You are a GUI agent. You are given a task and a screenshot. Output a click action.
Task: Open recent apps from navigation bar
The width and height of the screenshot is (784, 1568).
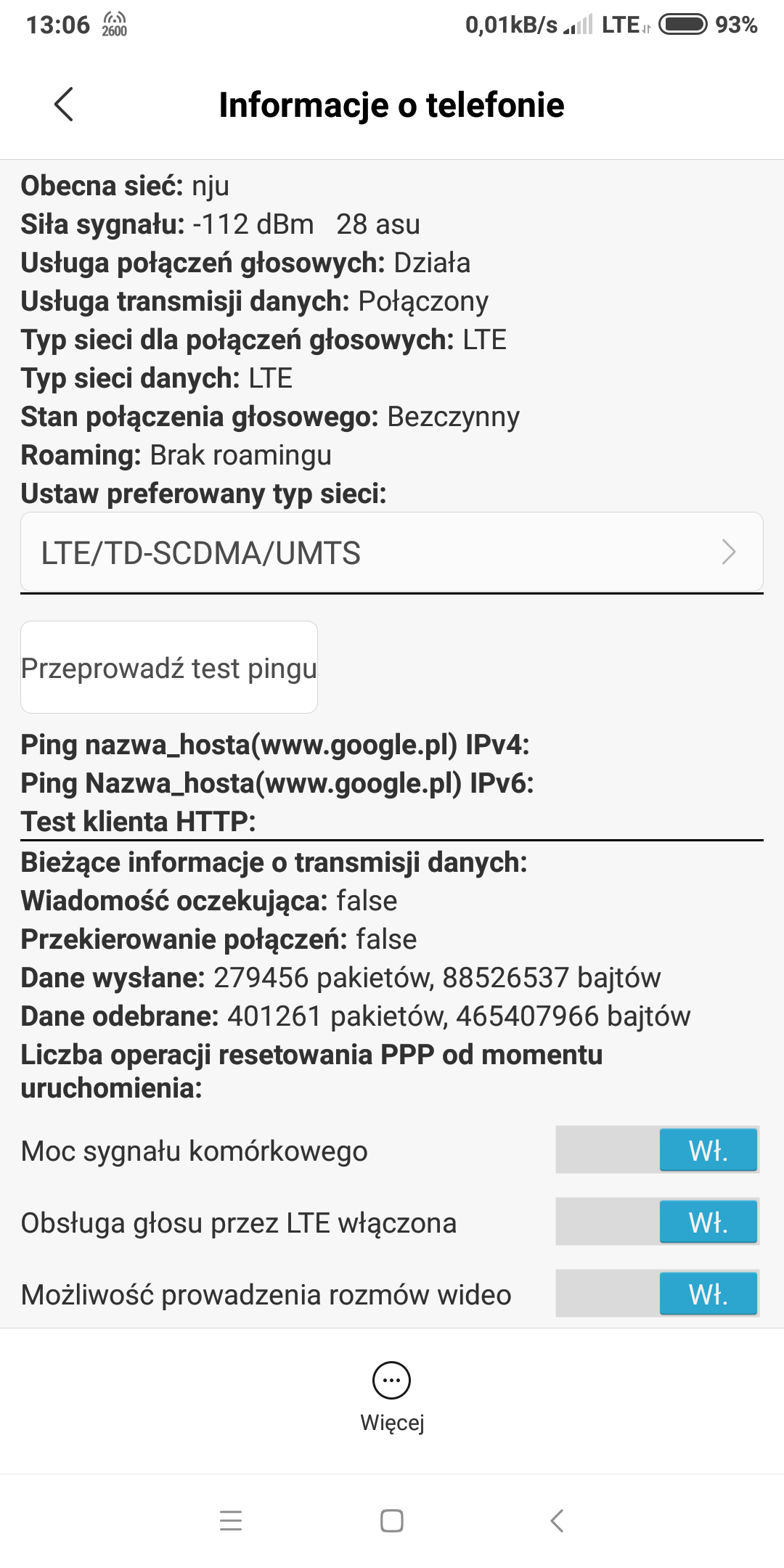click(231, 1520)
